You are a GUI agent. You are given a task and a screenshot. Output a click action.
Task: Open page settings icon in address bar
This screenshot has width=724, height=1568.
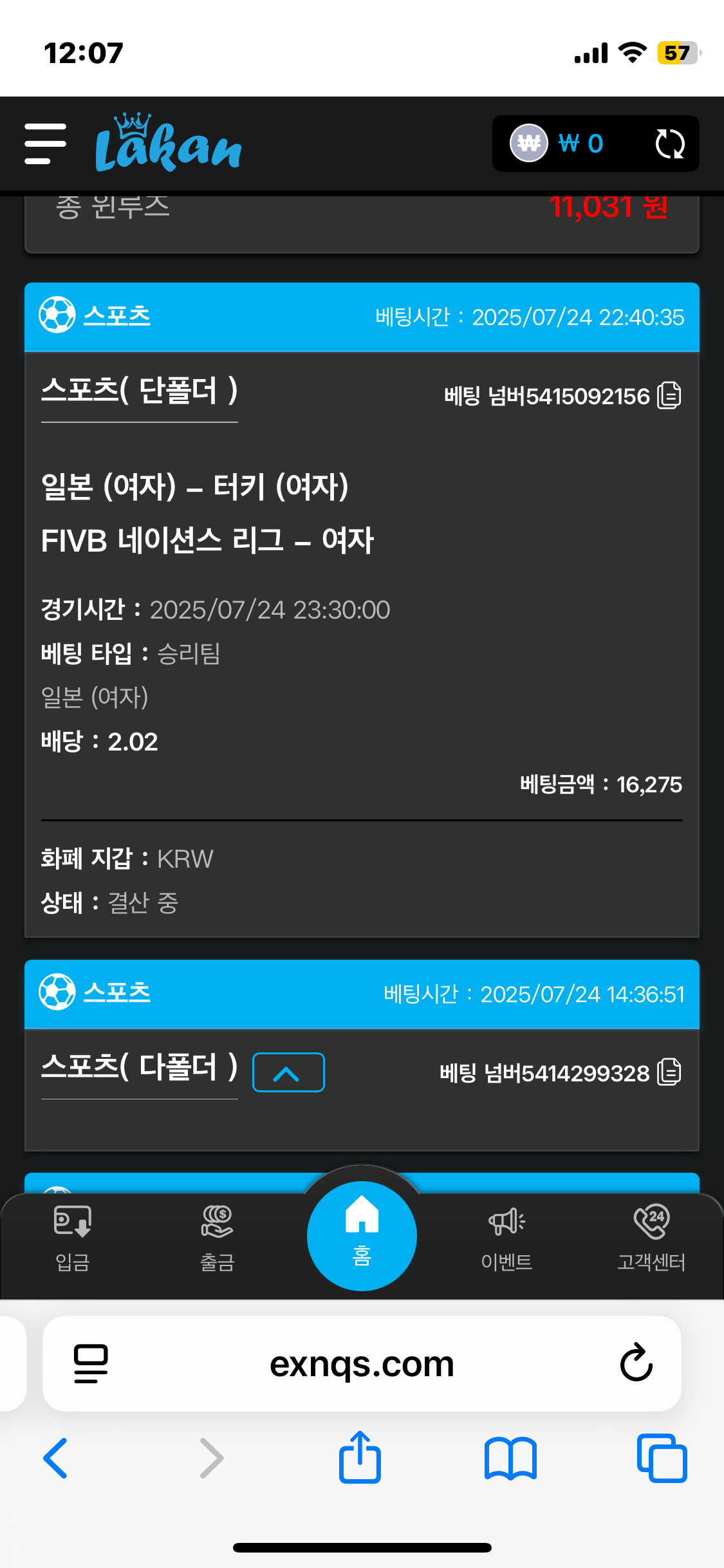click(91, 1363)
